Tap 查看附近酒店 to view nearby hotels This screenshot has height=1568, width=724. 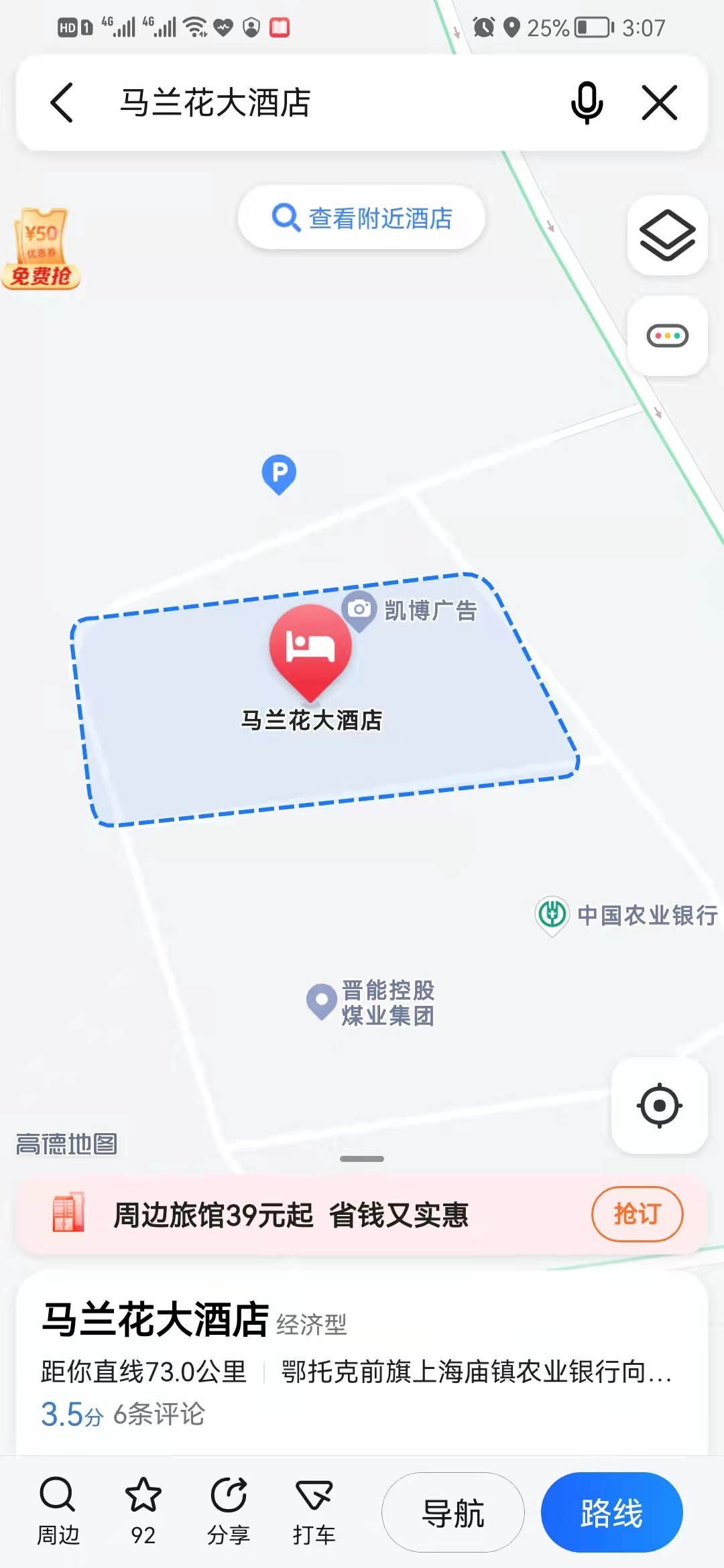362,218
